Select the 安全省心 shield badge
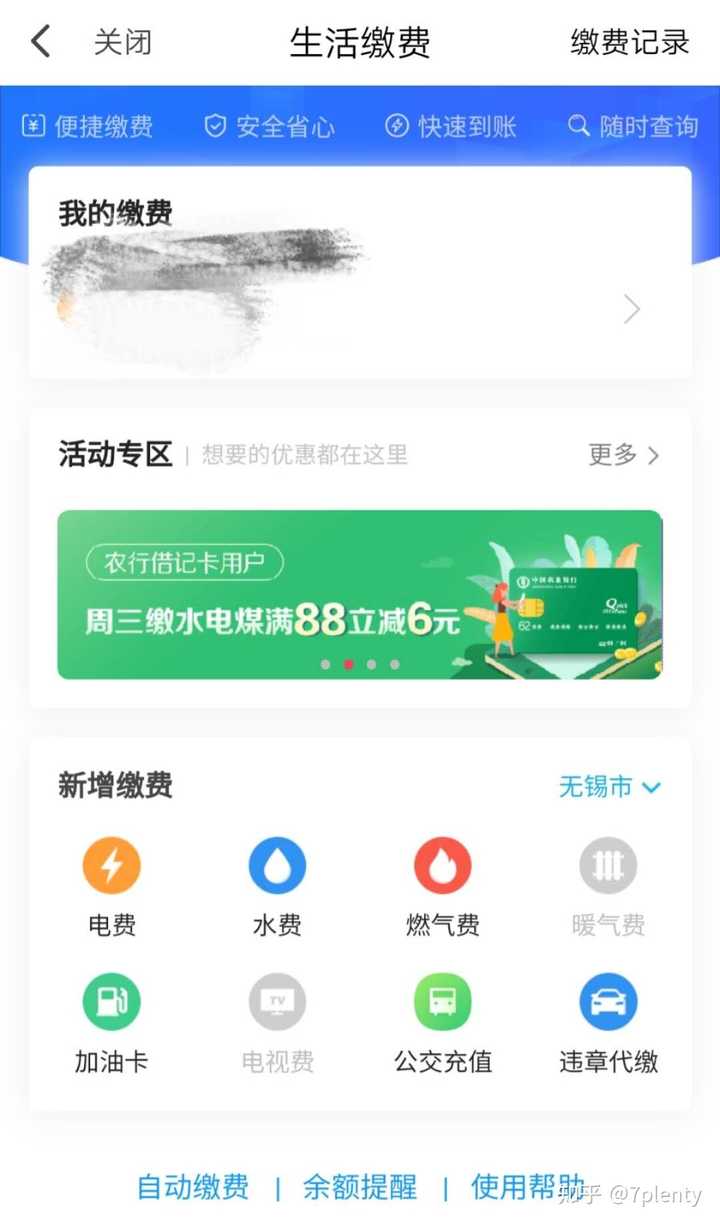 (270, 126)
